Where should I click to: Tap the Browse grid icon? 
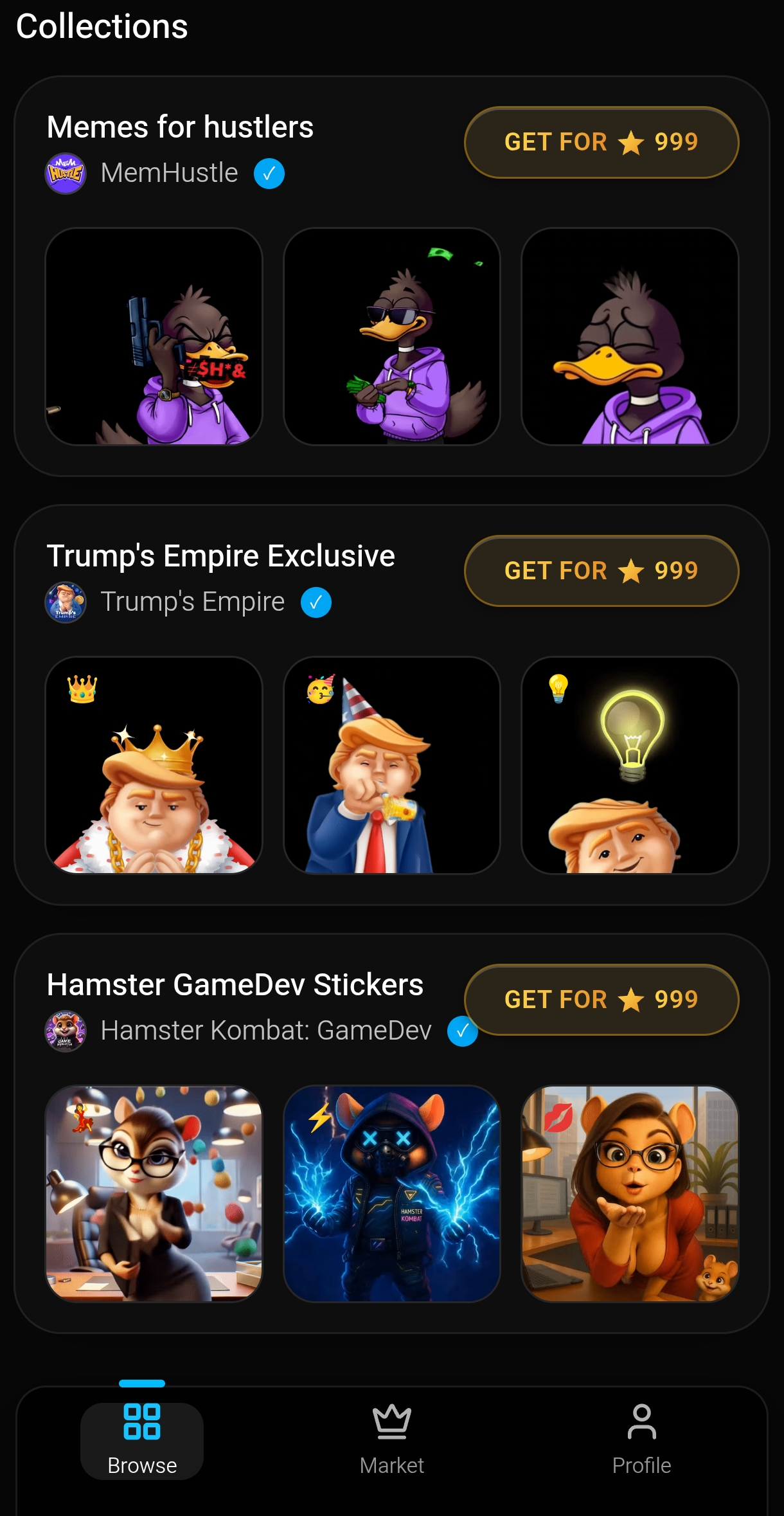point(141,1424)
